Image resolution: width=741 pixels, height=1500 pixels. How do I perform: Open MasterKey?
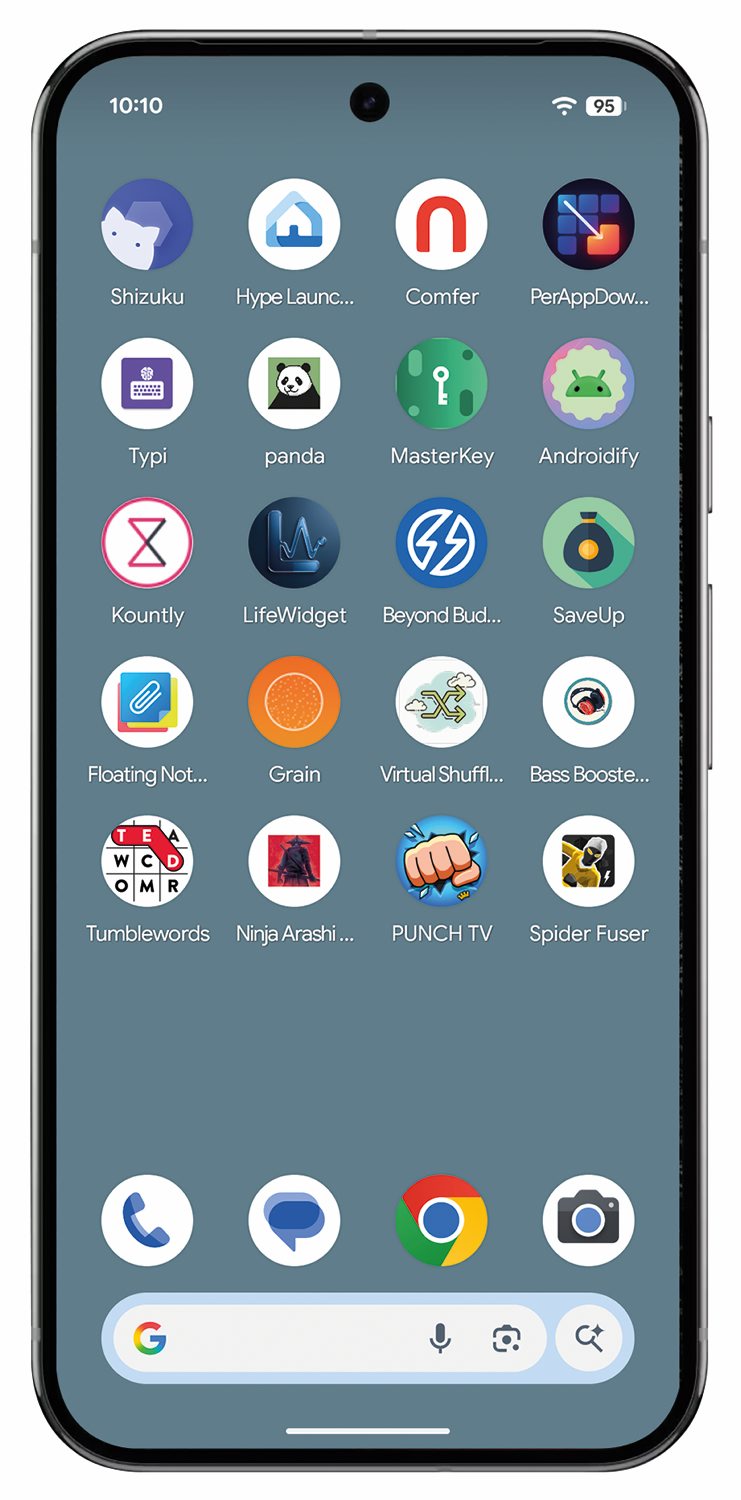(x=441, y=384)
